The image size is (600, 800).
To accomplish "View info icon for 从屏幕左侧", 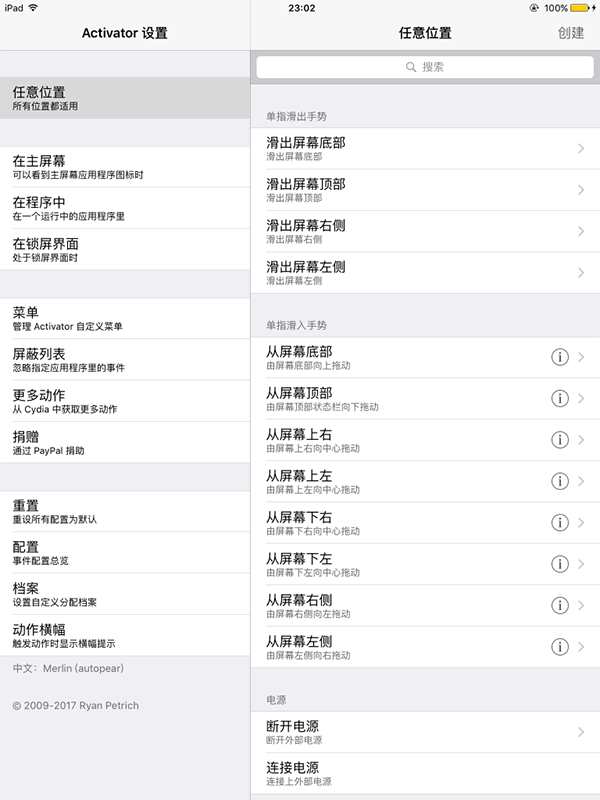I will click(560, 646).
